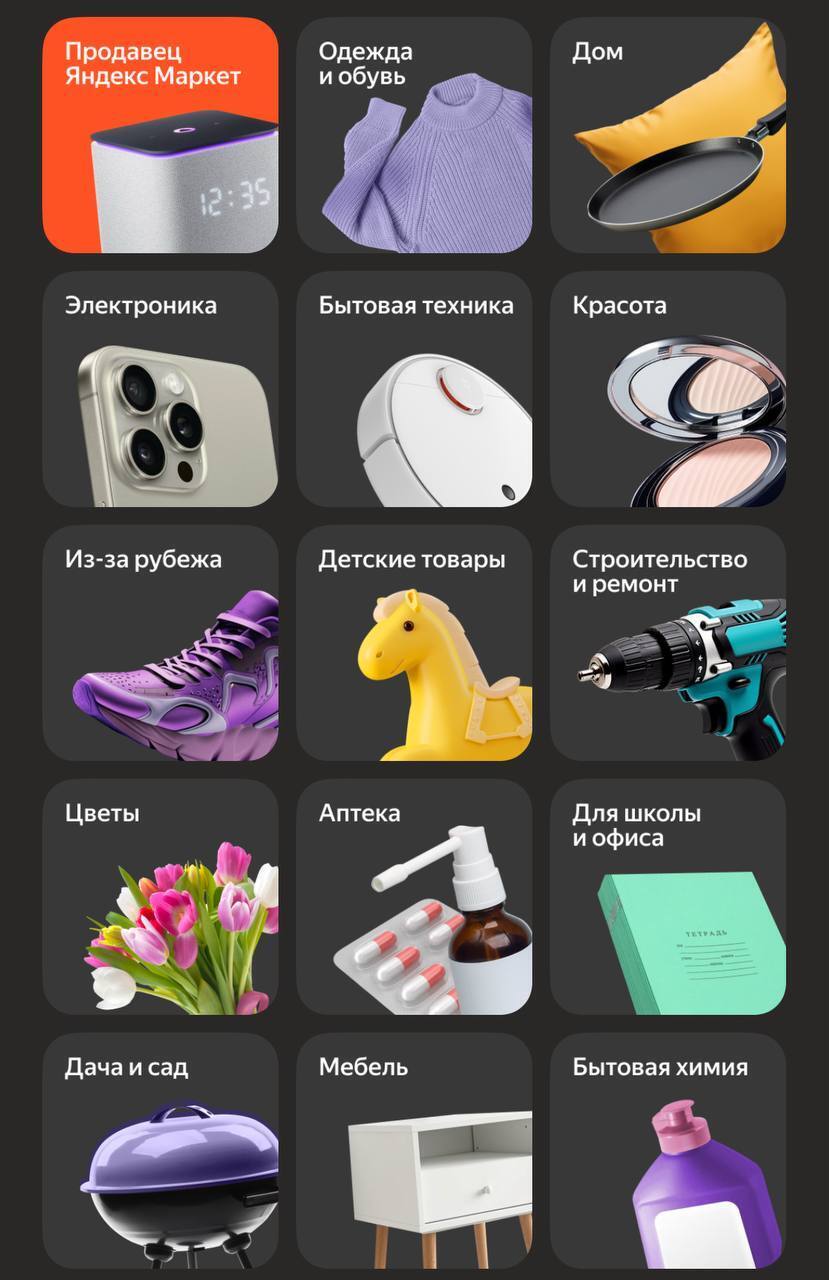The image size is (829, 1280).
Task: Open the Дача и сад tile
Action: click(x=160, y=1150)
